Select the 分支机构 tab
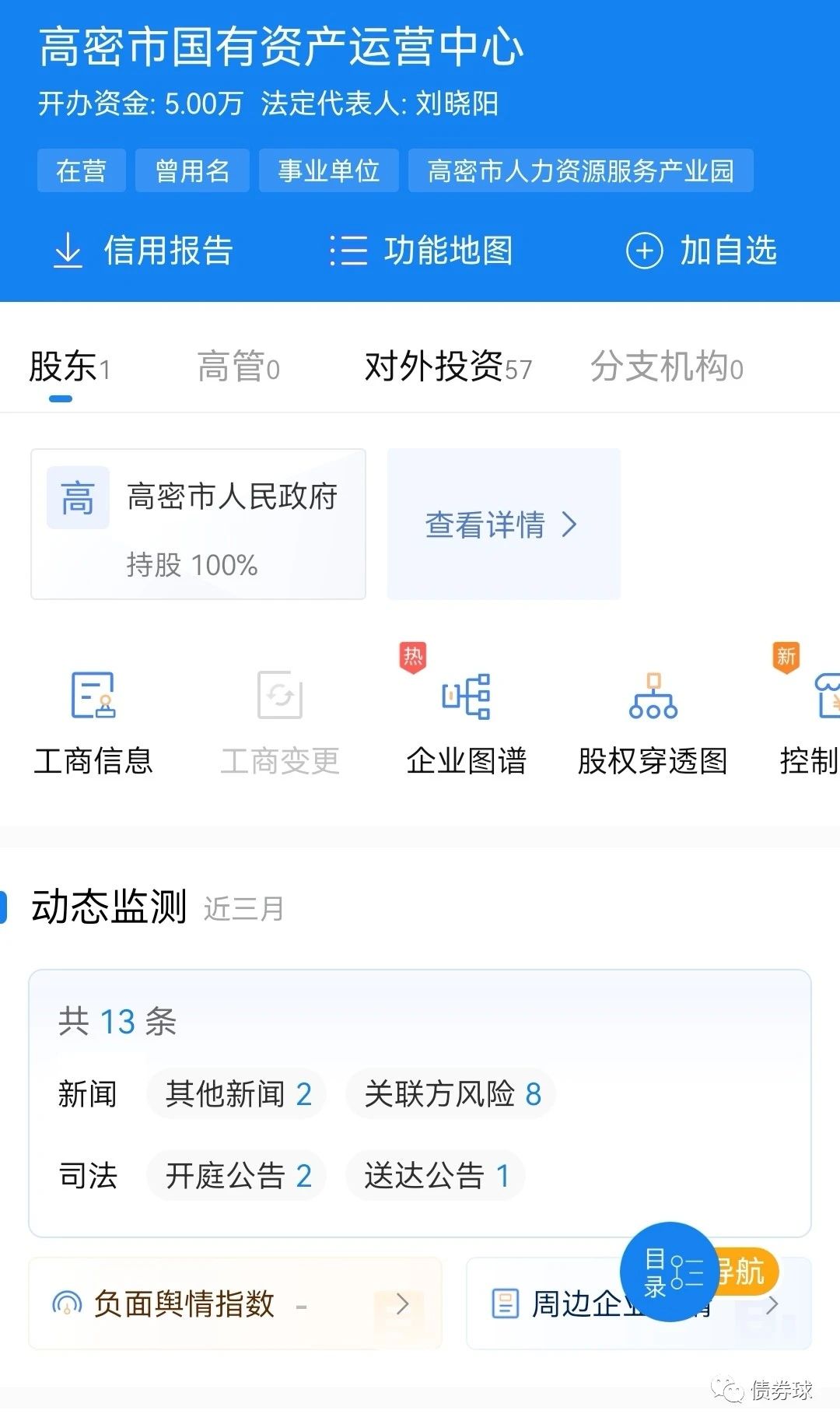This screenshot has width=840, height=1428. 667,367
